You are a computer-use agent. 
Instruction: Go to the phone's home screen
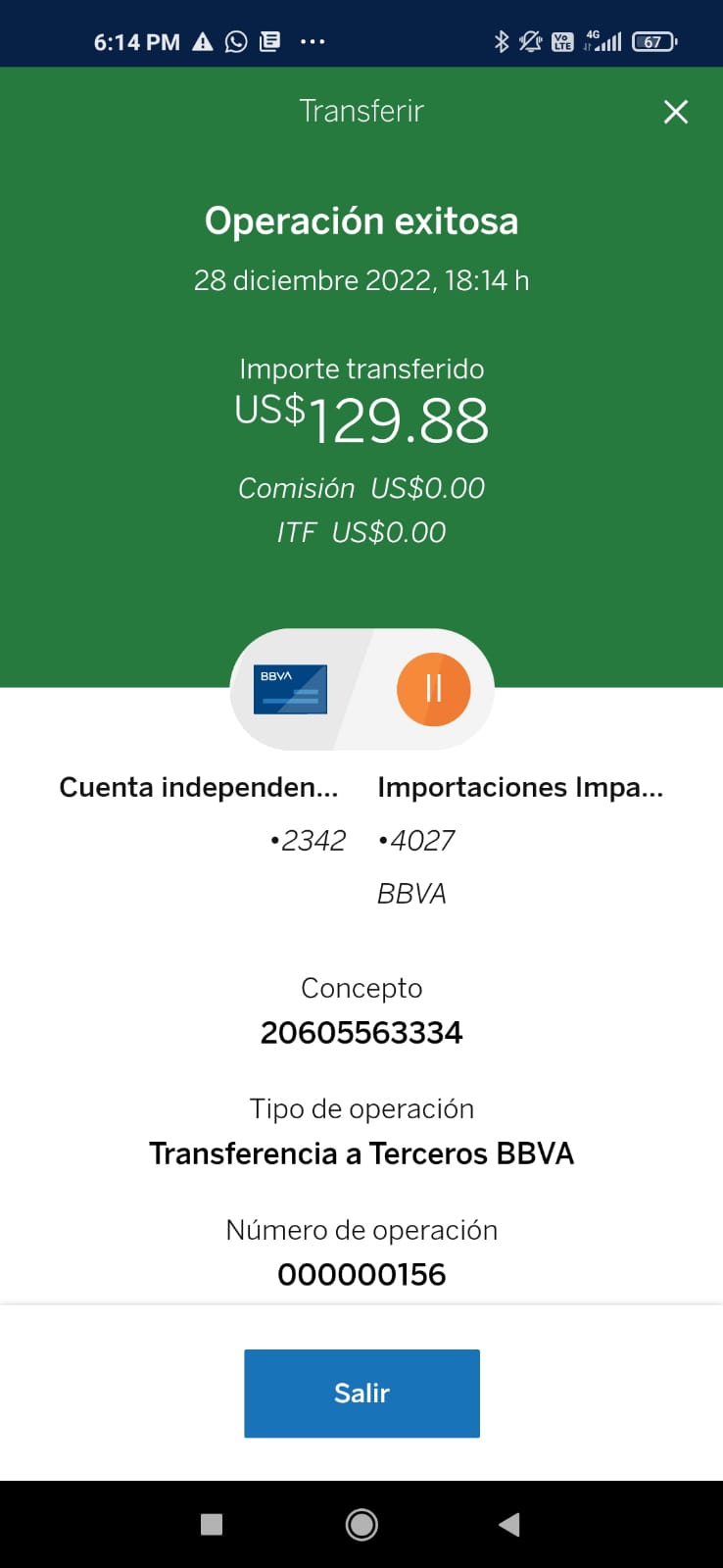[361, 1524]
